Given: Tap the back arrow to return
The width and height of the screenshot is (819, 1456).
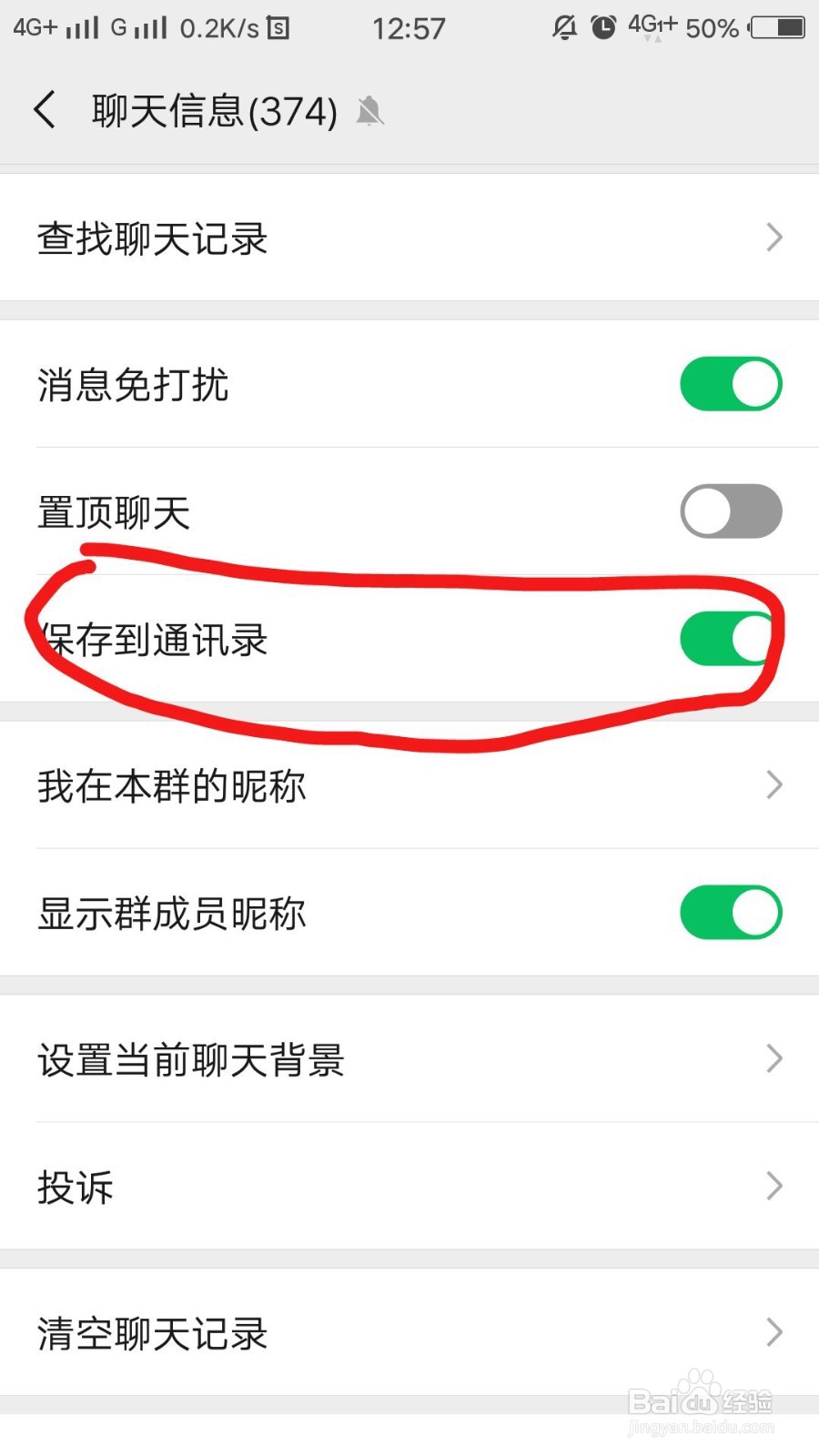Looking at the screenshot, I should (x=44, y=109).
